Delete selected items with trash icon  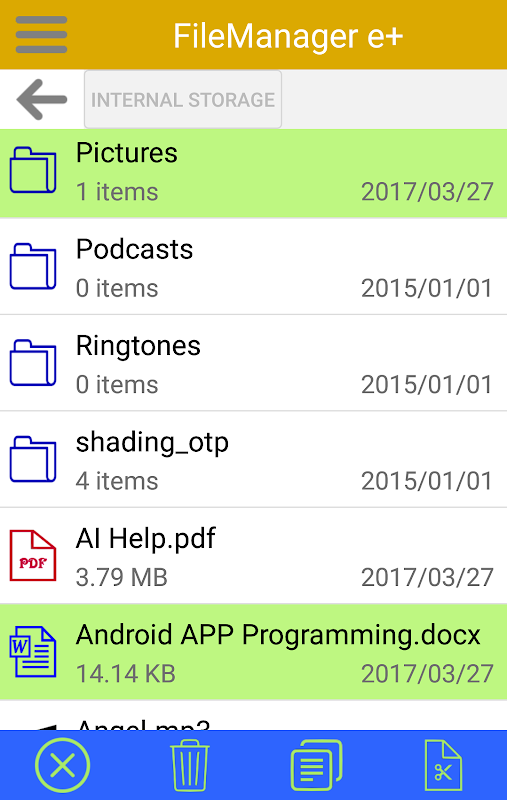189,765
